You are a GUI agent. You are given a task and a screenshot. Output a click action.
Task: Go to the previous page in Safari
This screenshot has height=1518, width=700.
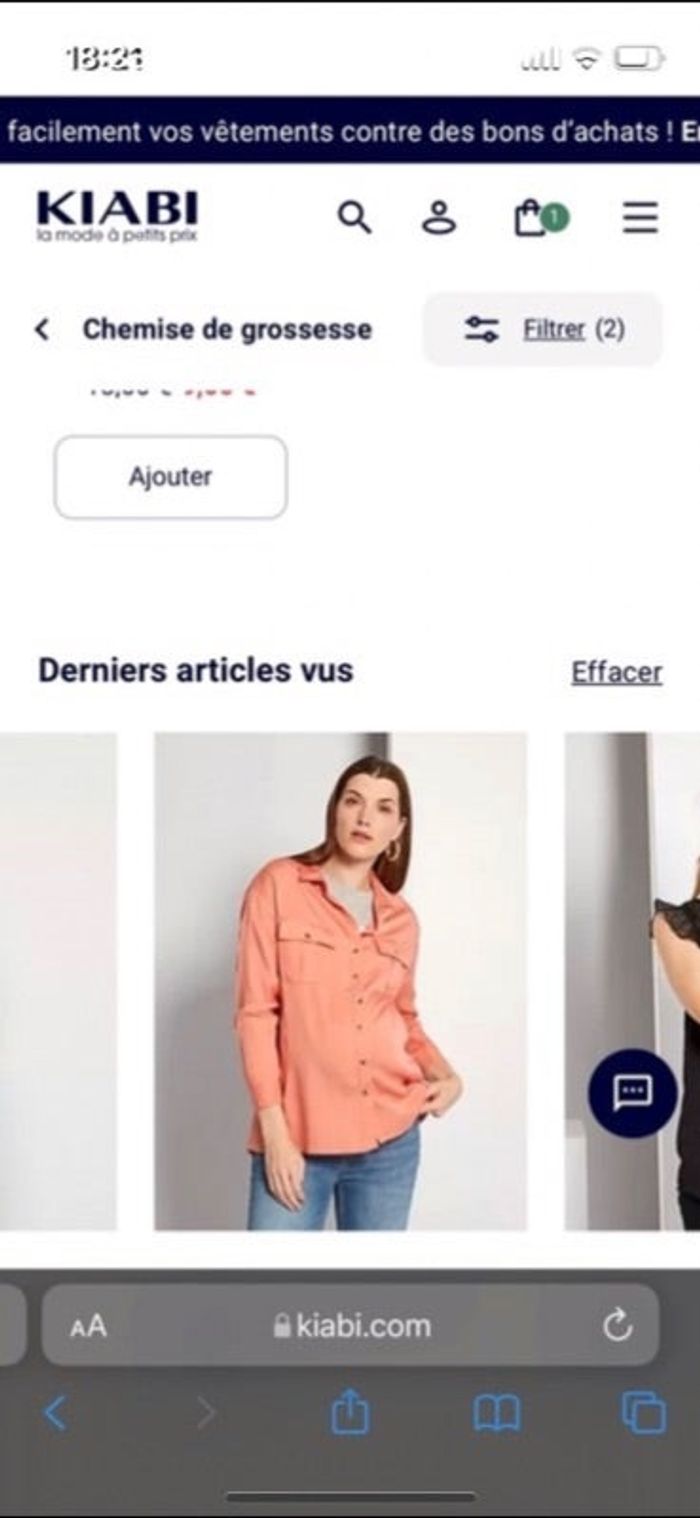tap(56, 1413)
